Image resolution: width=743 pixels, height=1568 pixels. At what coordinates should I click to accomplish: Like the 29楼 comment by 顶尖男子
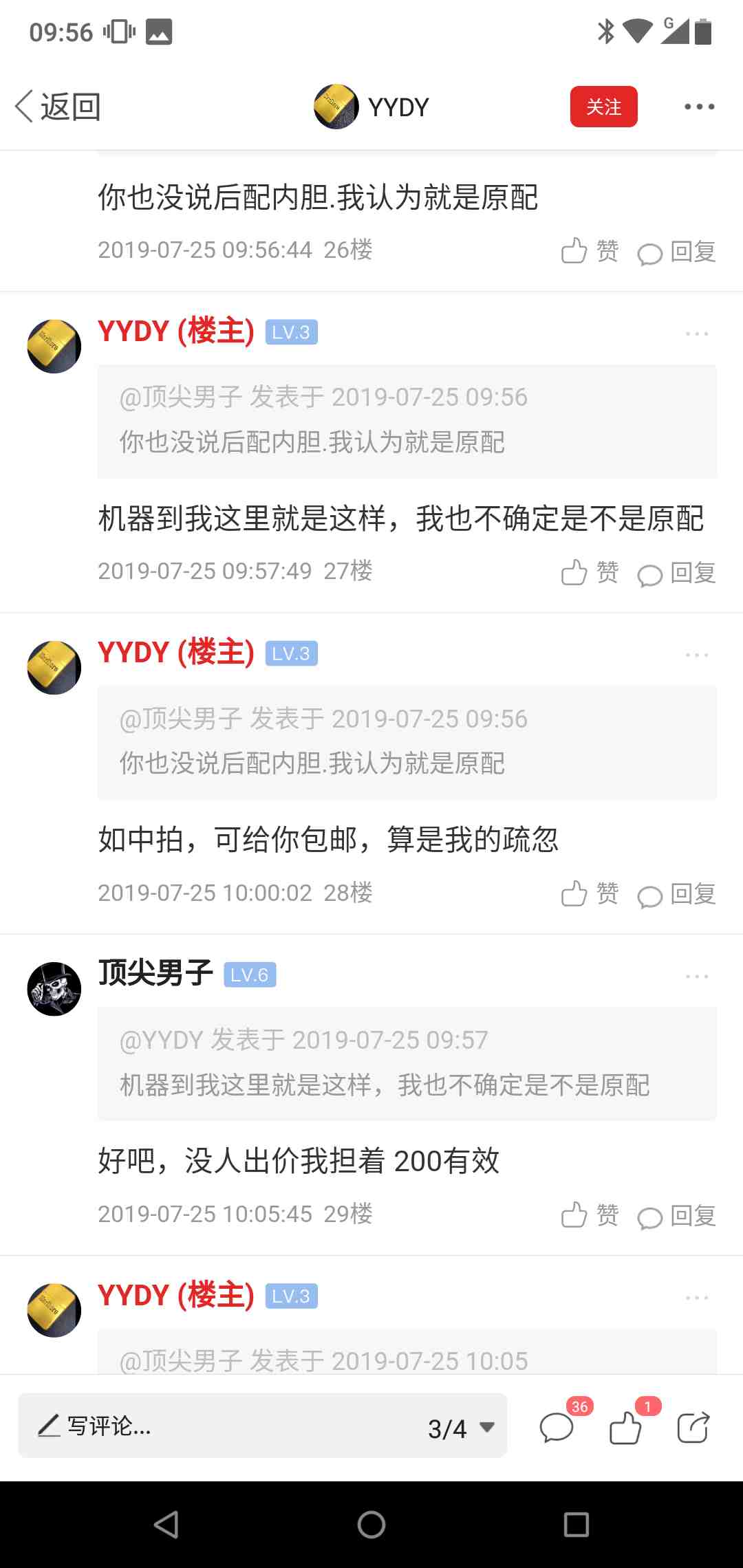[x=590, y=1215]
